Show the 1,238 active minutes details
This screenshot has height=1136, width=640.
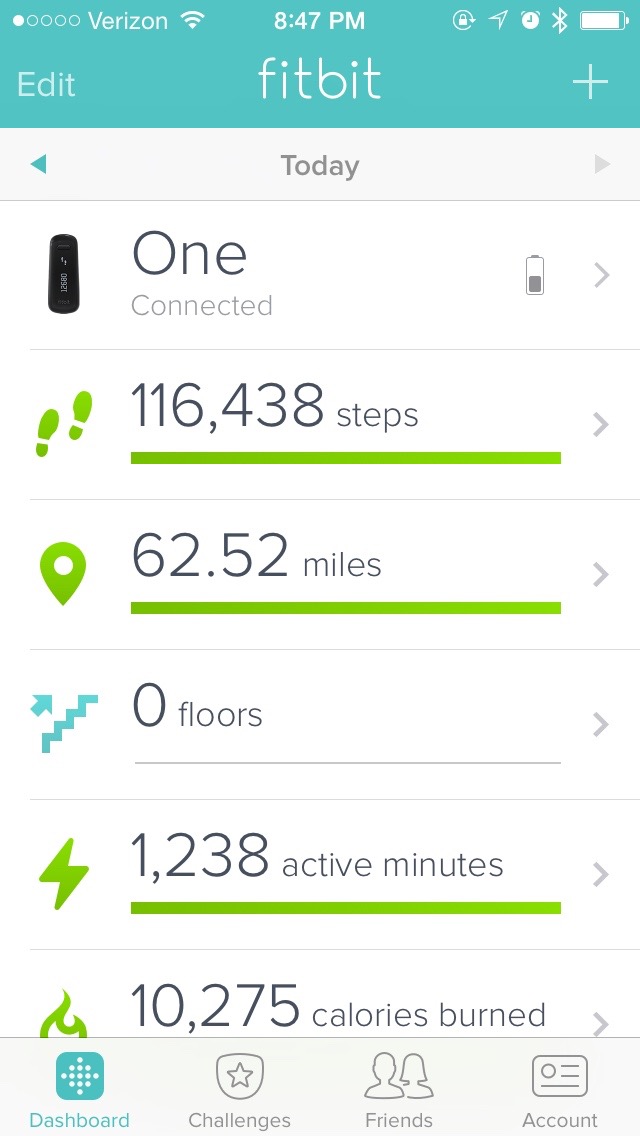pos(320,874)
